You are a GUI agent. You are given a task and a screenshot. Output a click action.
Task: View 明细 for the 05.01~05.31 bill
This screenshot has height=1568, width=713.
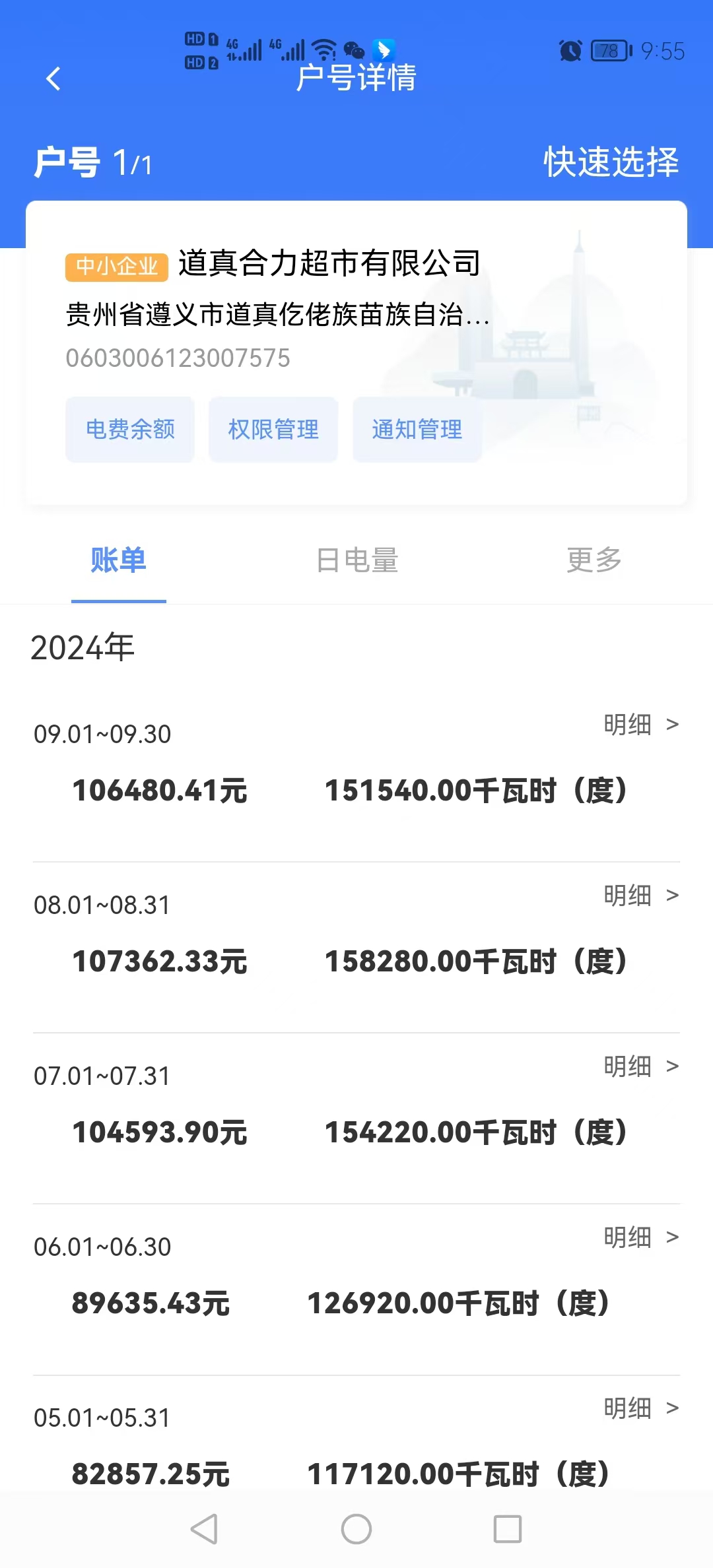640,1408
